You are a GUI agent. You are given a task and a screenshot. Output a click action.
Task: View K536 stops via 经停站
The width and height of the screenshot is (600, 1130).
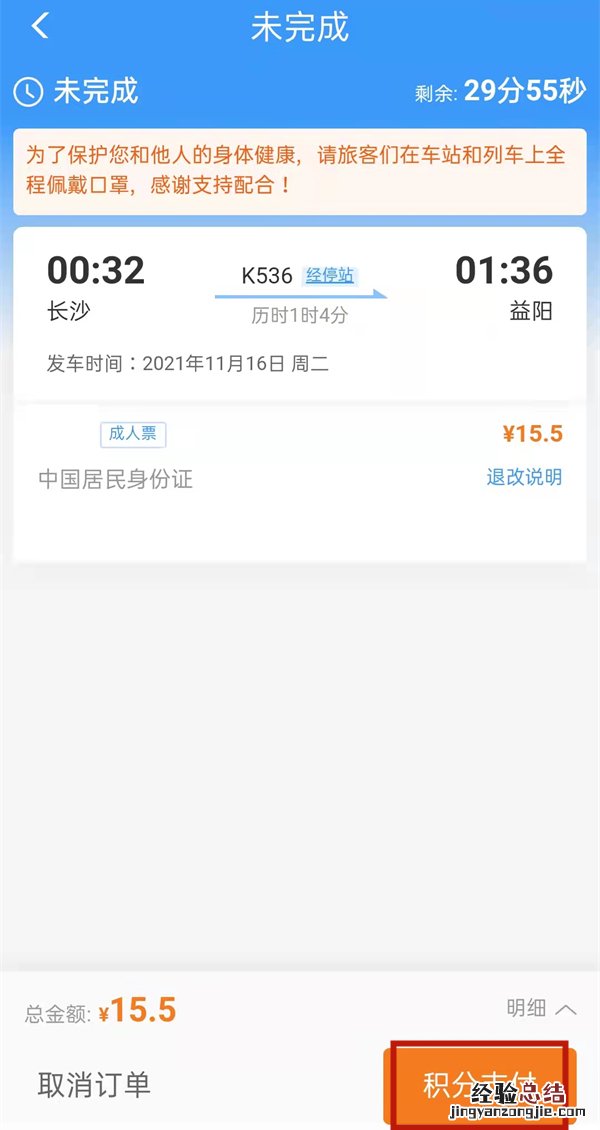coord(329,275)
